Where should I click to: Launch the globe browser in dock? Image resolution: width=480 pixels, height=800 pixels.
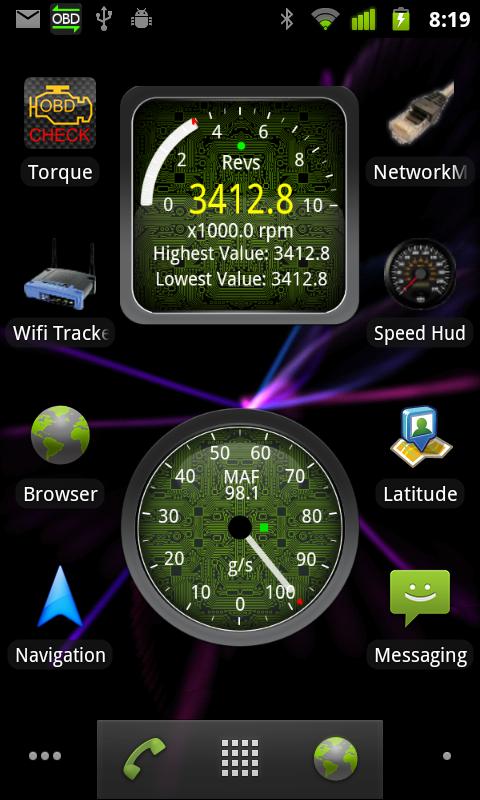point(335,758)
